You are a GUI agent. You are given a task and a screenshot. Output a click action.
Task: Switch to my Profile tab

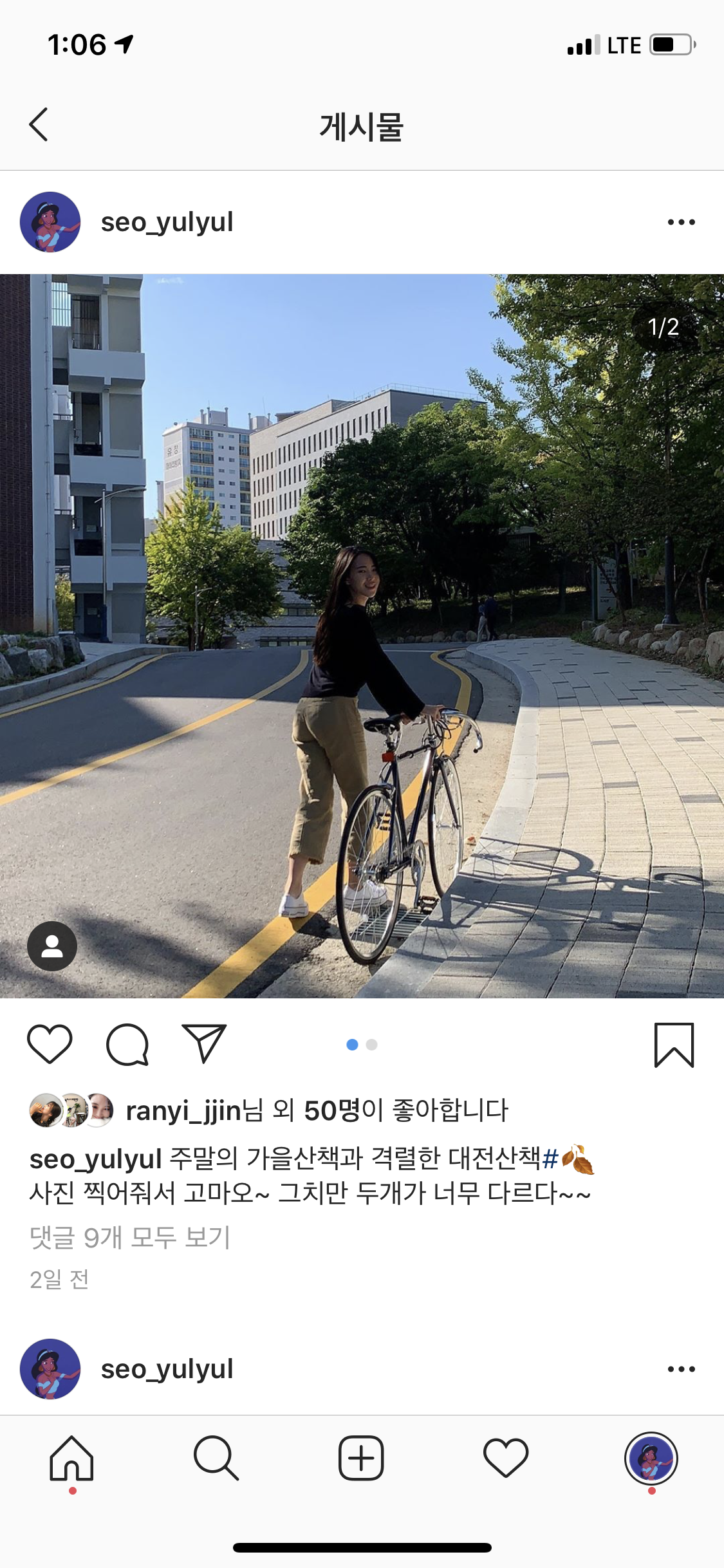point(651,1459)
